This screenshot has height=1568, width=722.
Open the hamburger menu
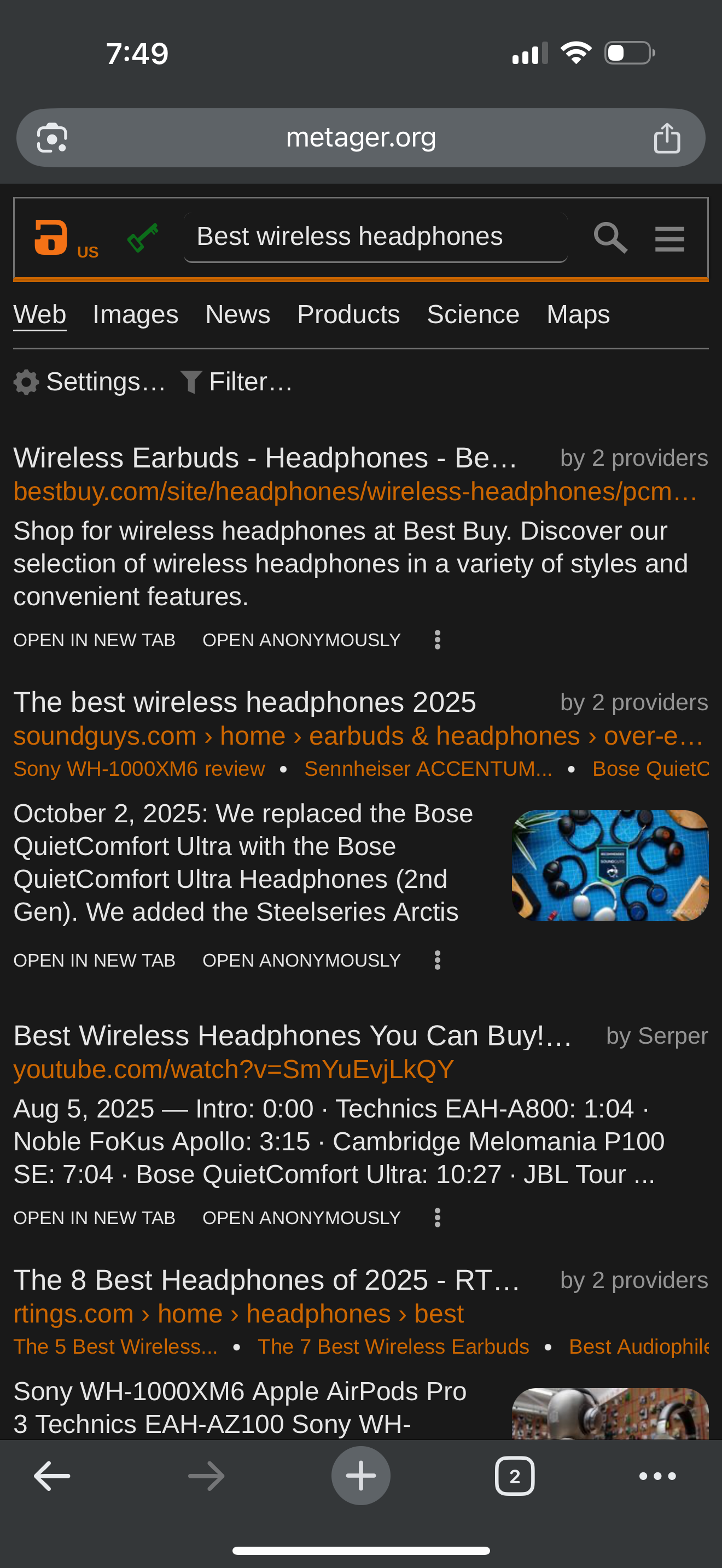[669, 238]
